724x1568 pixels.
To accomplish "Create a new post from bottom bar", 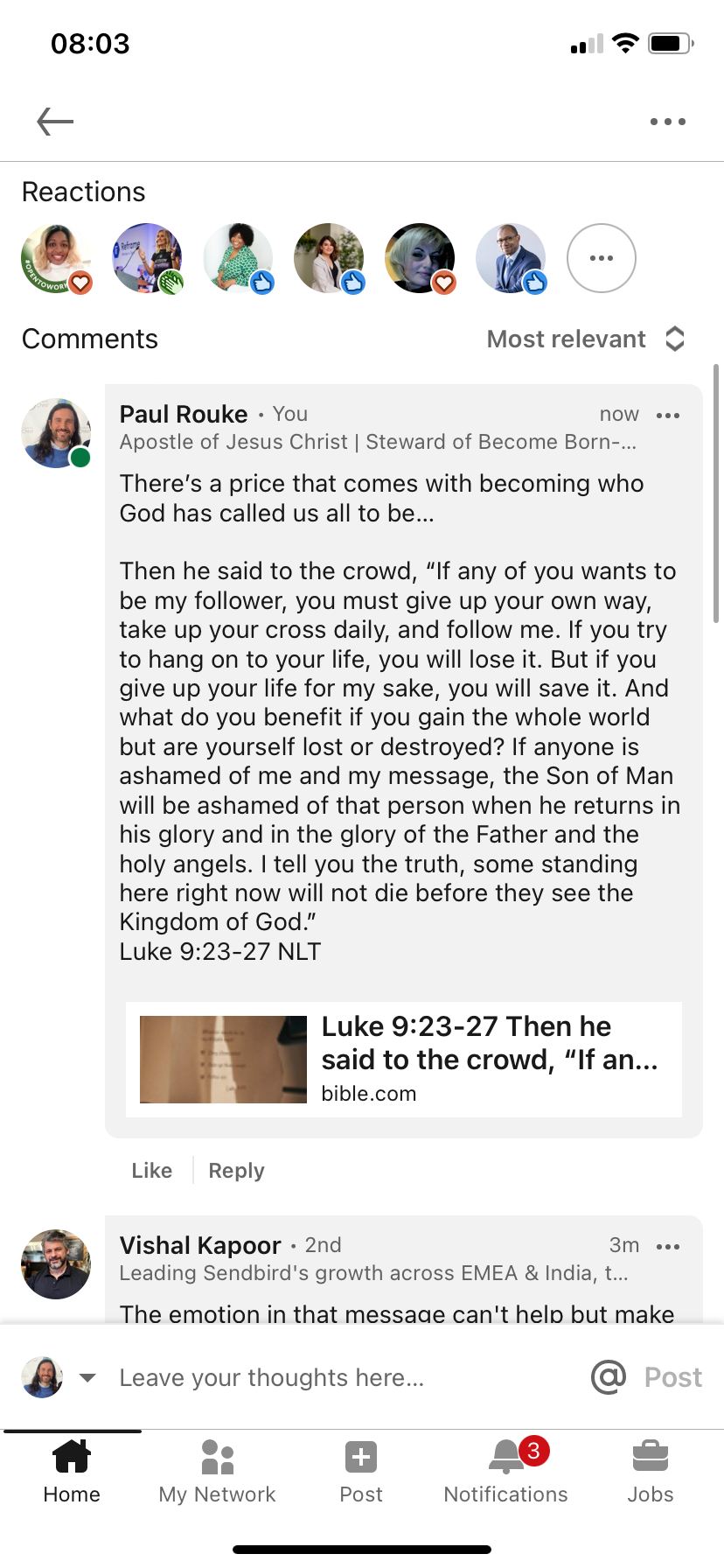I will point(361,1472).
